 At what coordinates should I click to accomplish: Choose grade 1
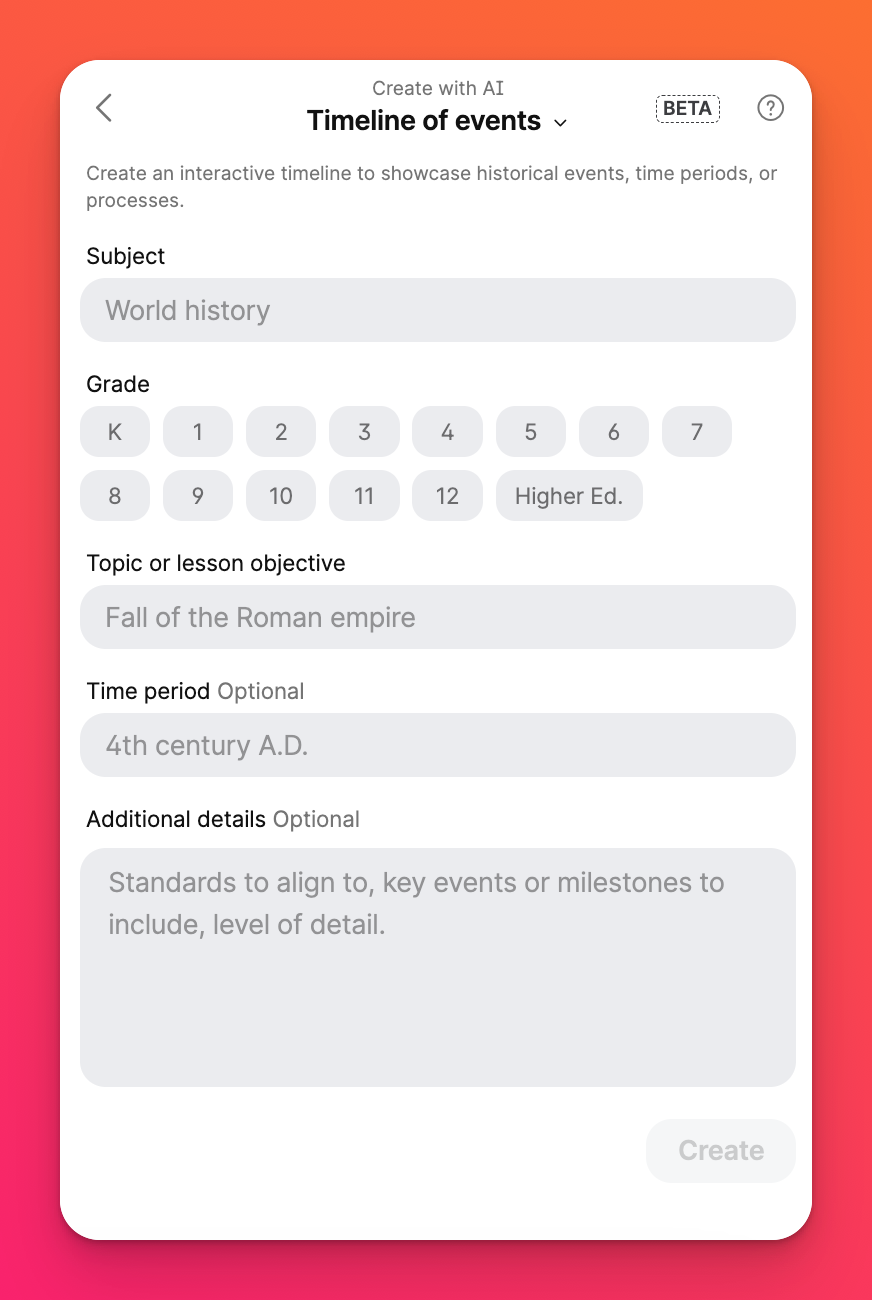click(x=198, y=432)
